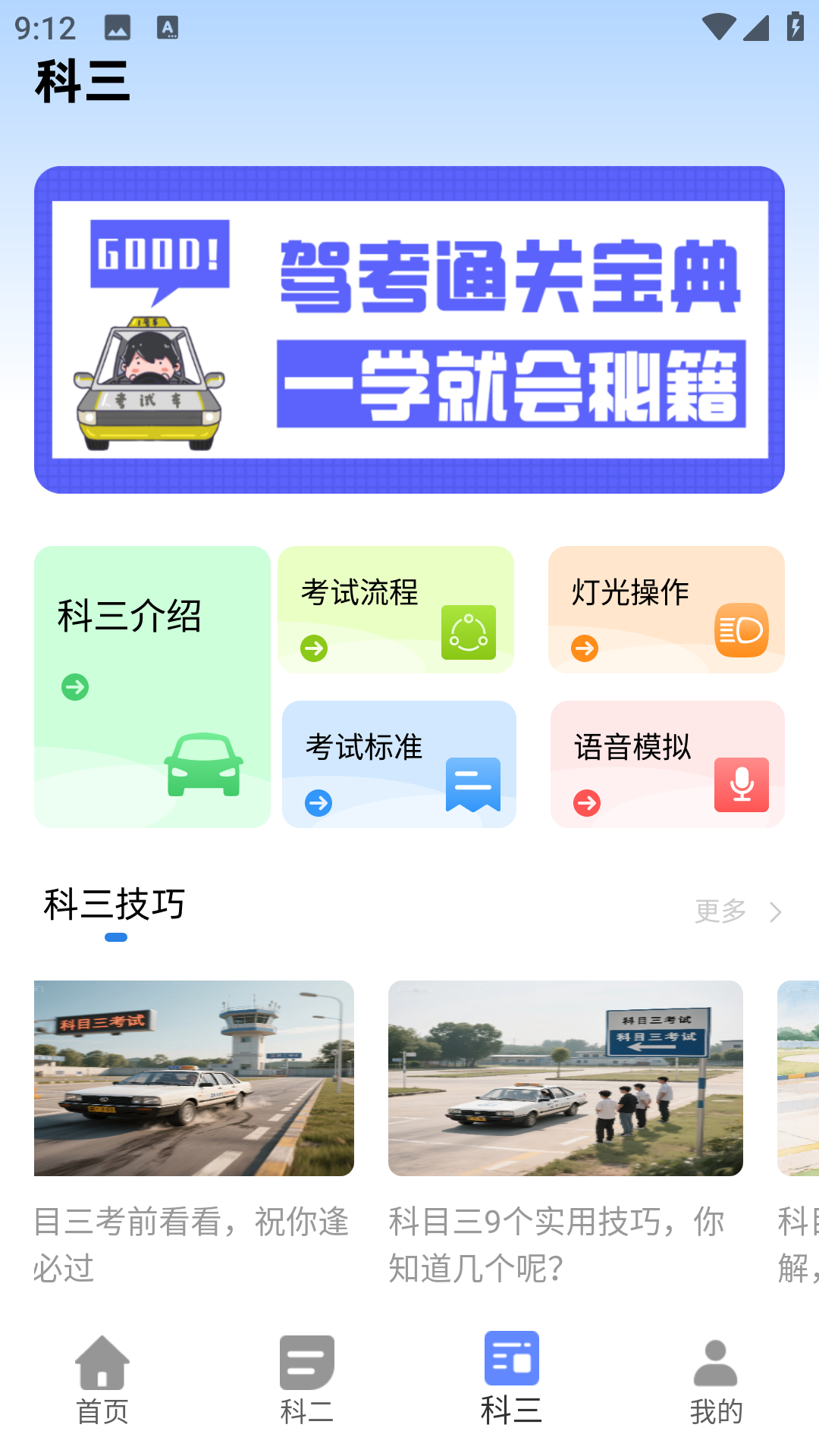The width and height of the screenshot is (819, 1456).
Task: Tap the green arrow on 科三介绍 card
Action: point(74,686)
